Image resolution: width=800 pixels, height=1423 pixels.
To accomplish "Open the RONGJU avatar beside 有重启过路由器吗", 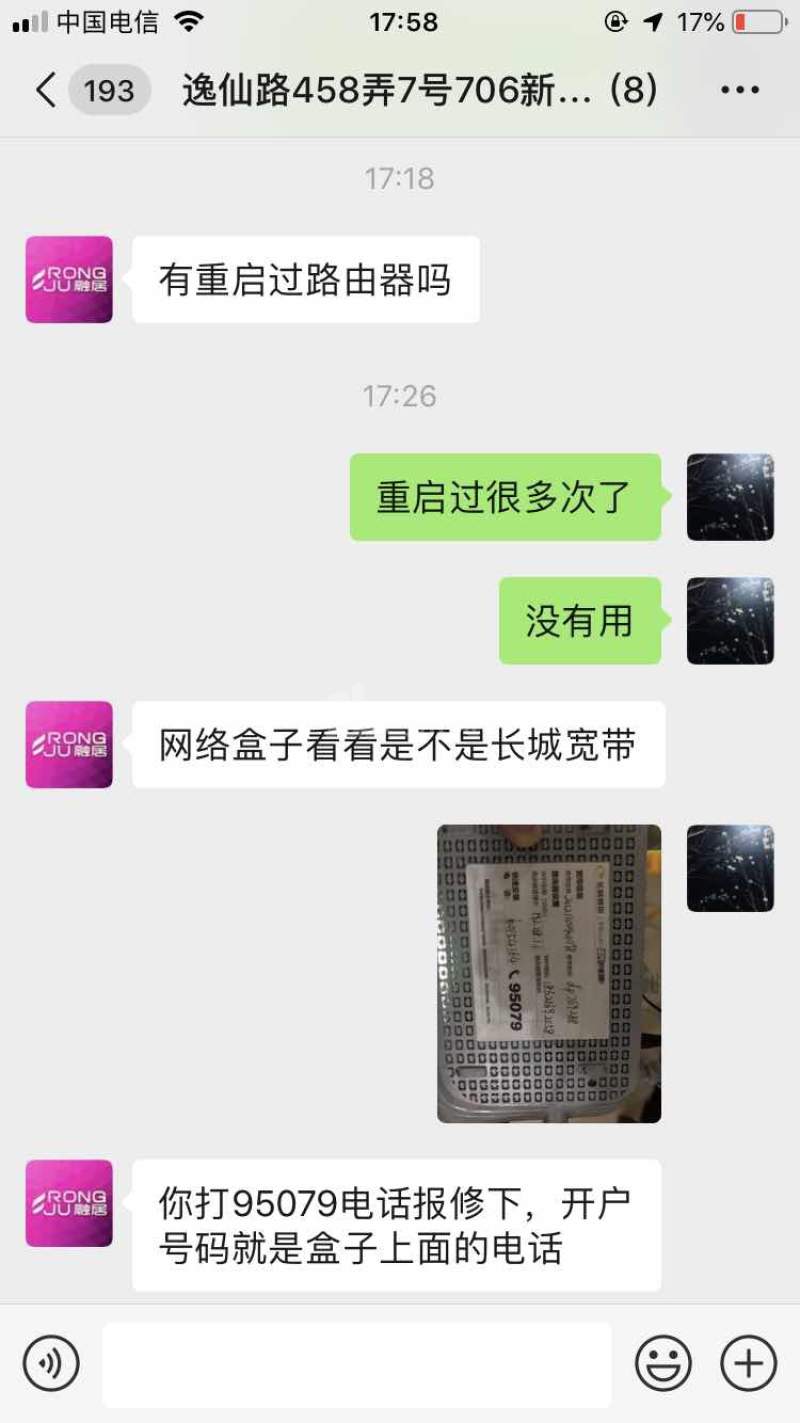I will (69, 279).
